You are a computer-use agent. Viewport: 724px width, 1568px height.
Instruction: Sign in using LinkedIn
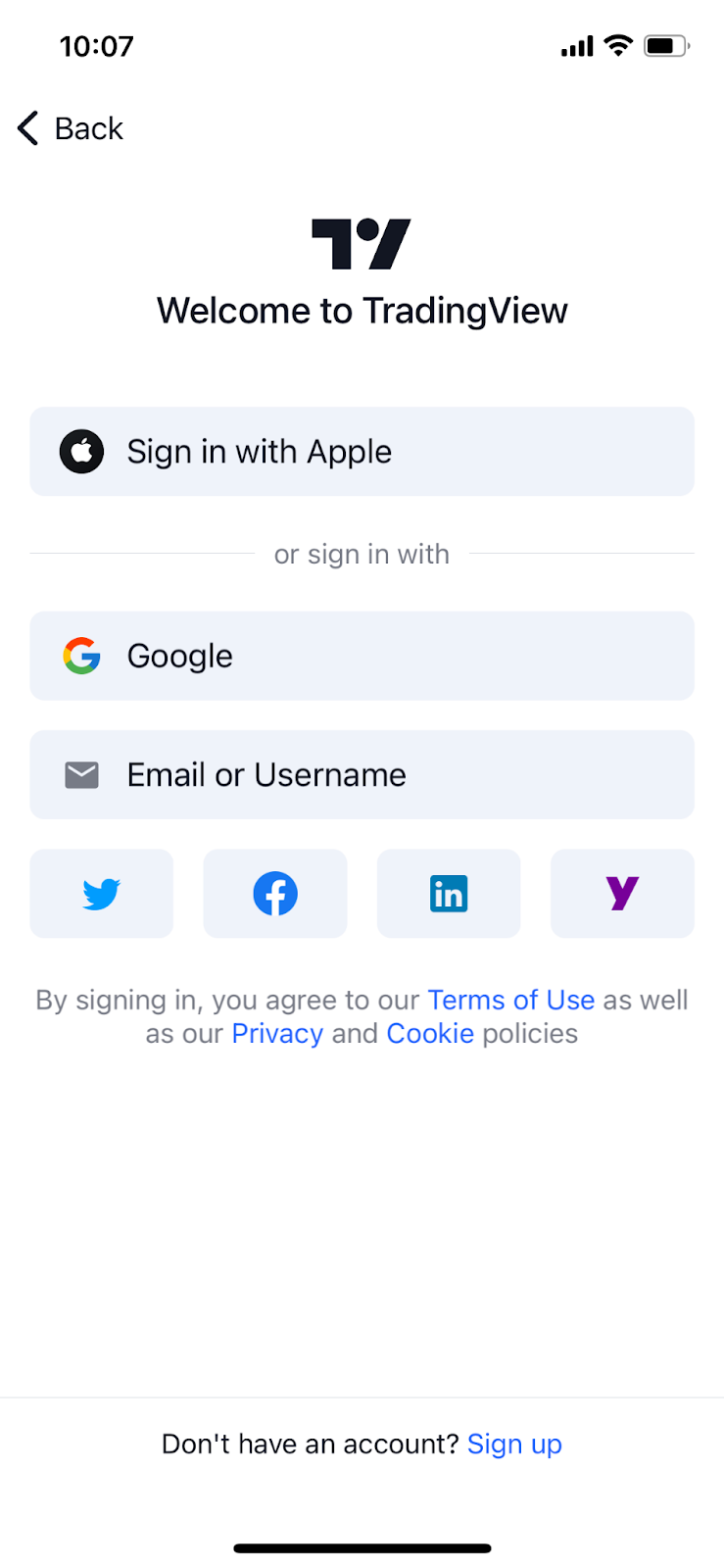click(449, 894)
